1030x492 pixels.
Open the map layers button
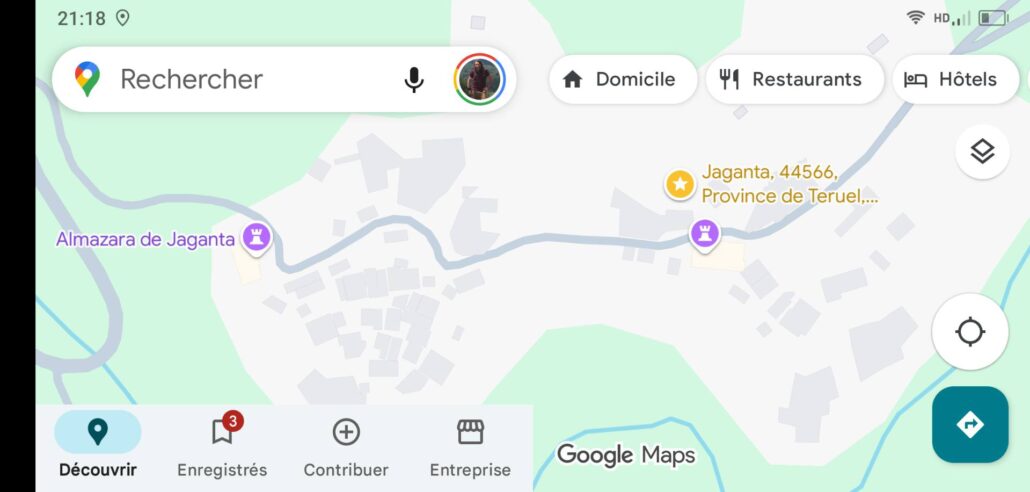tap(982, 152)
